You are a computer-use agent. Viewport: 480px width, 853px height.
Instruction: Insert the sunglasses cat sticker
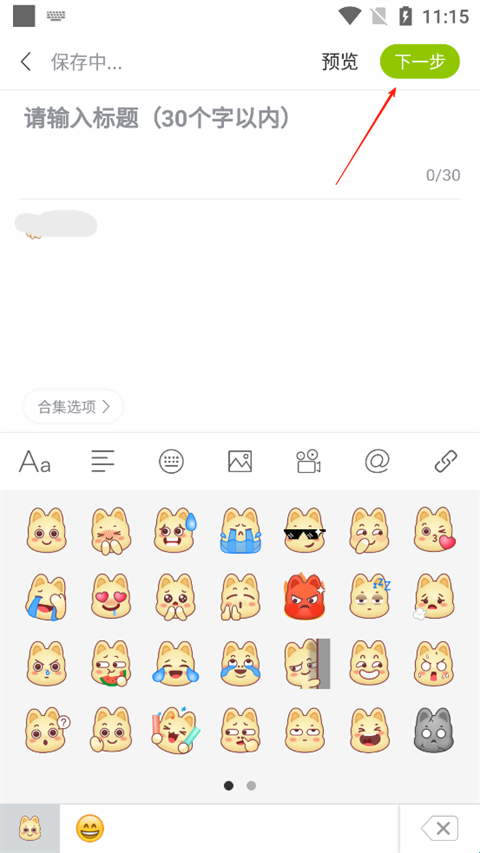click(305, 530)
